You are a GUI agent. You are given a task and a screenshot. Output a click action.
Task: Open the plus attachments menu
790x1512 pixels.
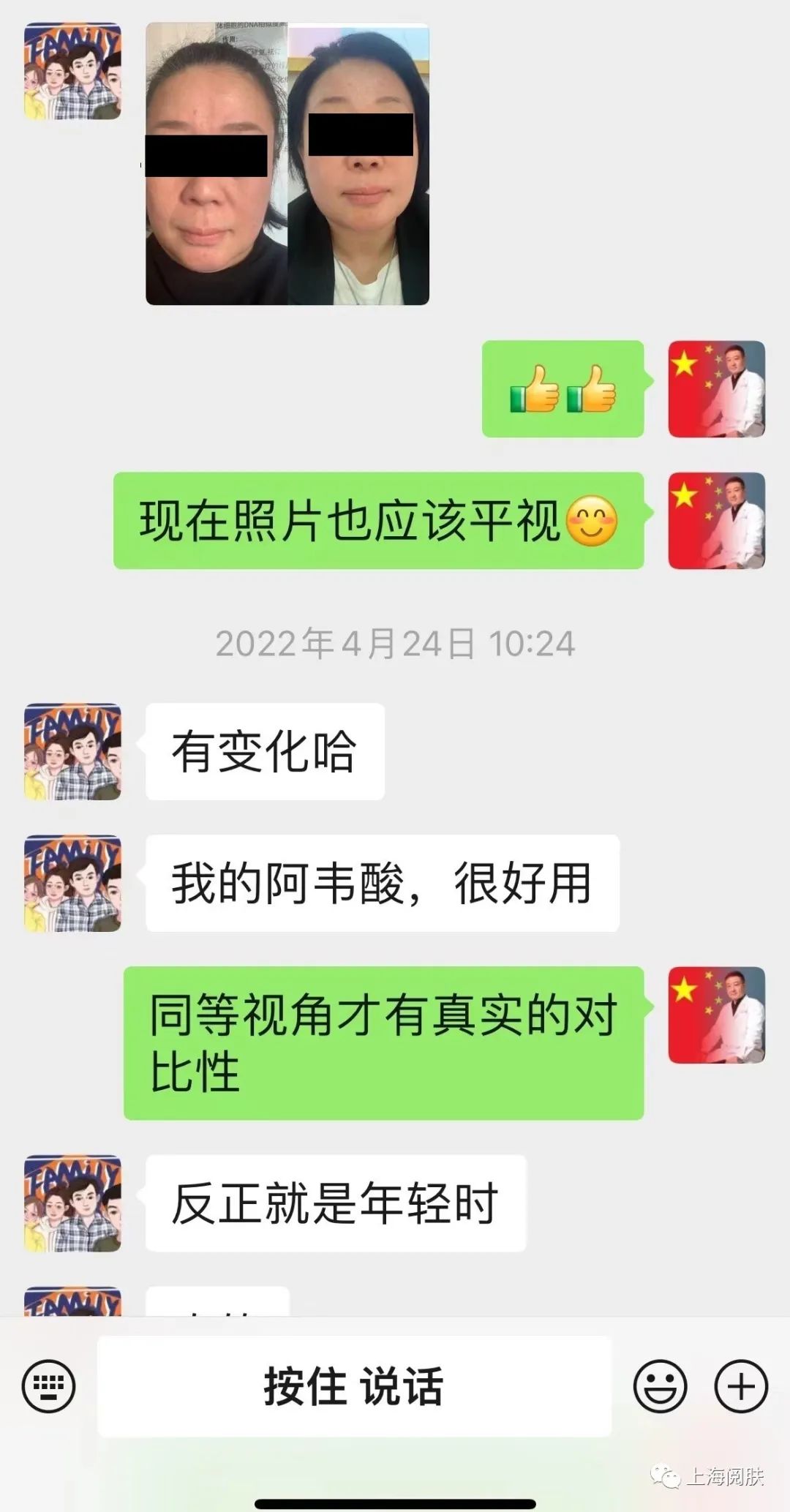[x=740, y=1386]
